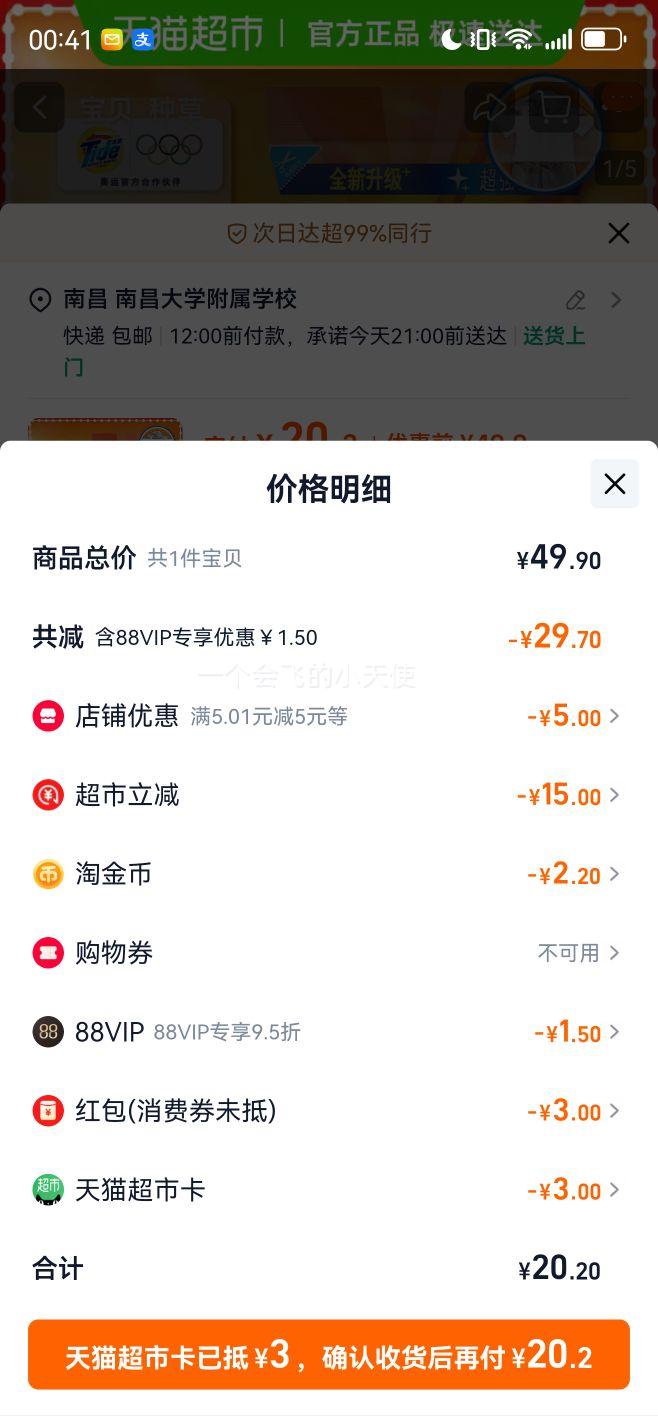The width and height of the screenshot is (658, 1416).
Task: Go back from the product page
Action: tap(40, 107)
